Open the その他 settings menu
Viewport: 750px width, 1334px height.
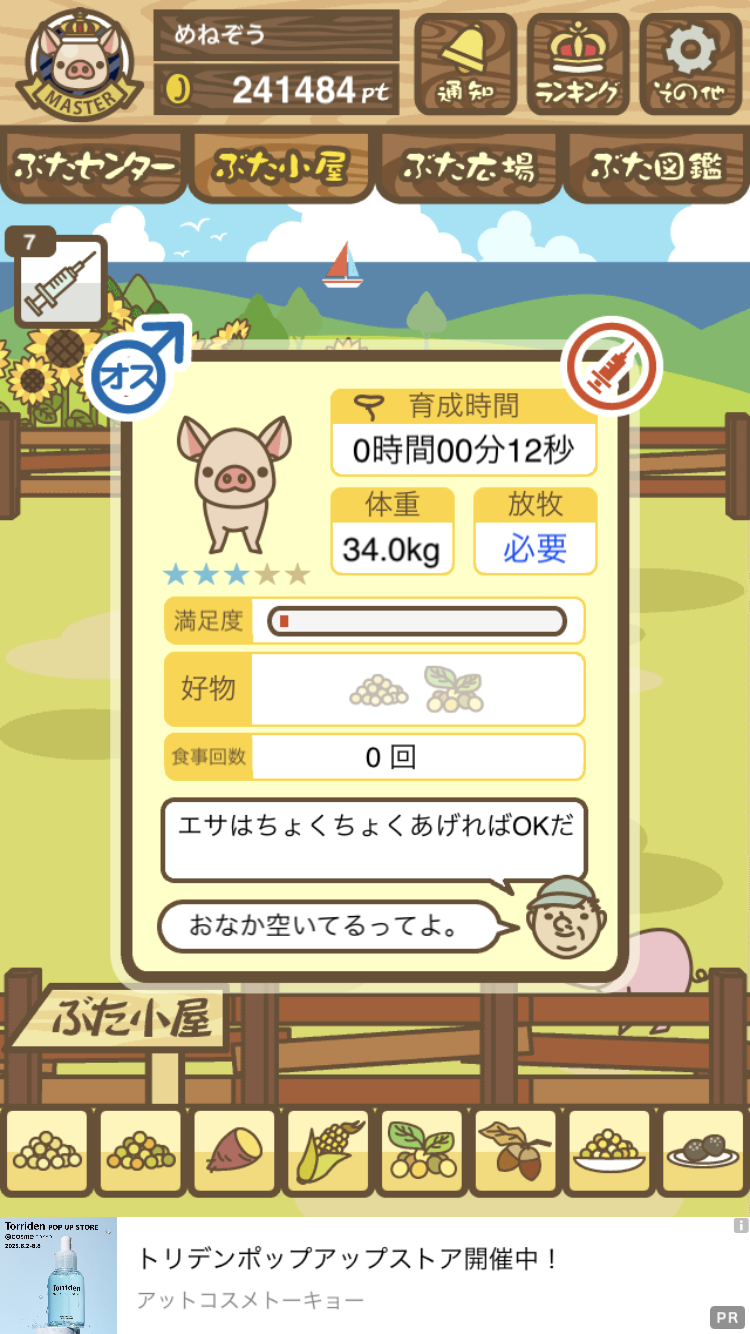click(690, 64)
